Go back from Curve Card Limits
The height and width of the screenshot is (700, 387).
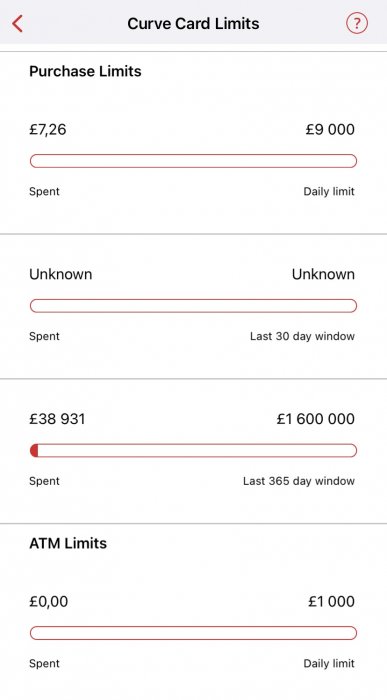17,23
